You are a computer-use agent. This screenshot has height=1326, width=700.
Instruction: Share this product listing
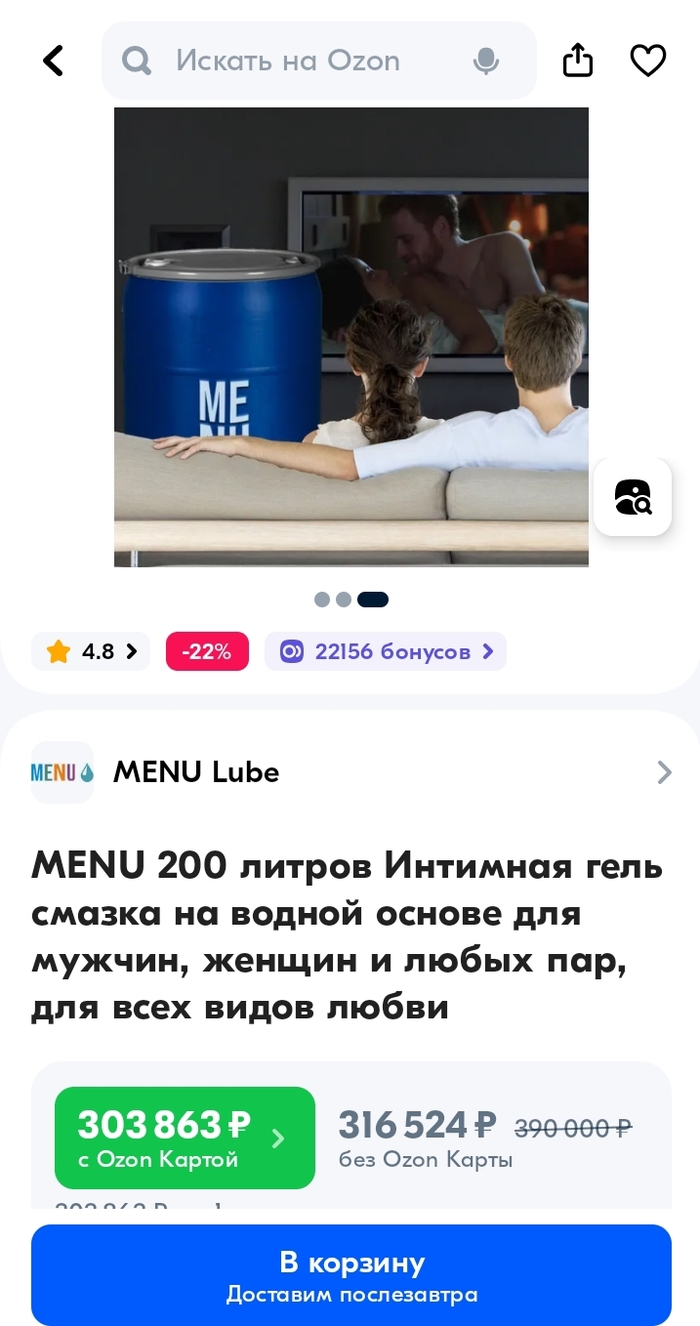point(578,61)
